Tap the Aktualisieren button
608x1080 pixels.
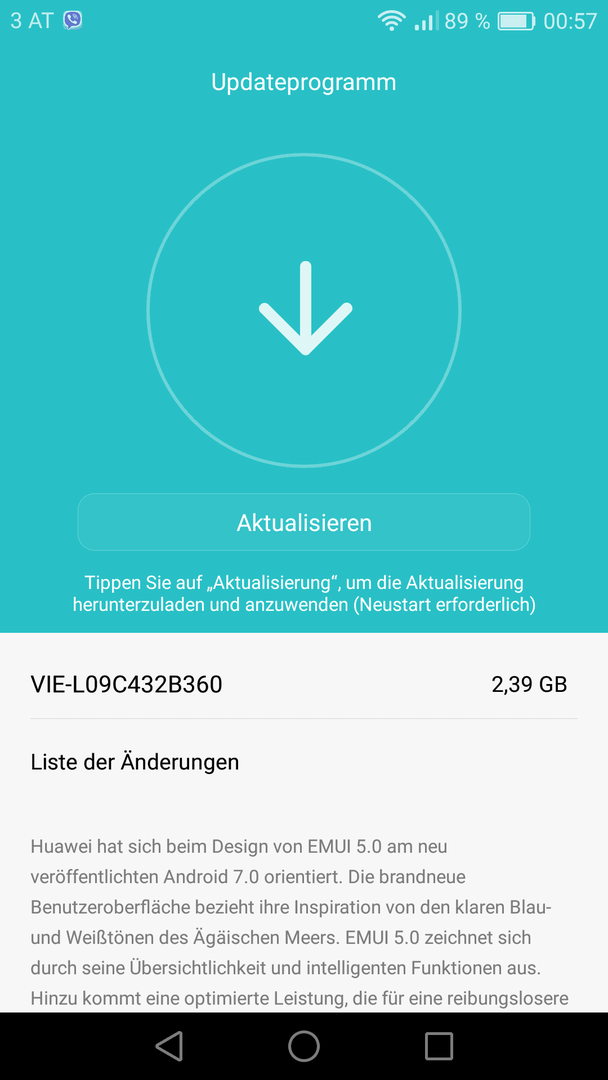[304, 522]
